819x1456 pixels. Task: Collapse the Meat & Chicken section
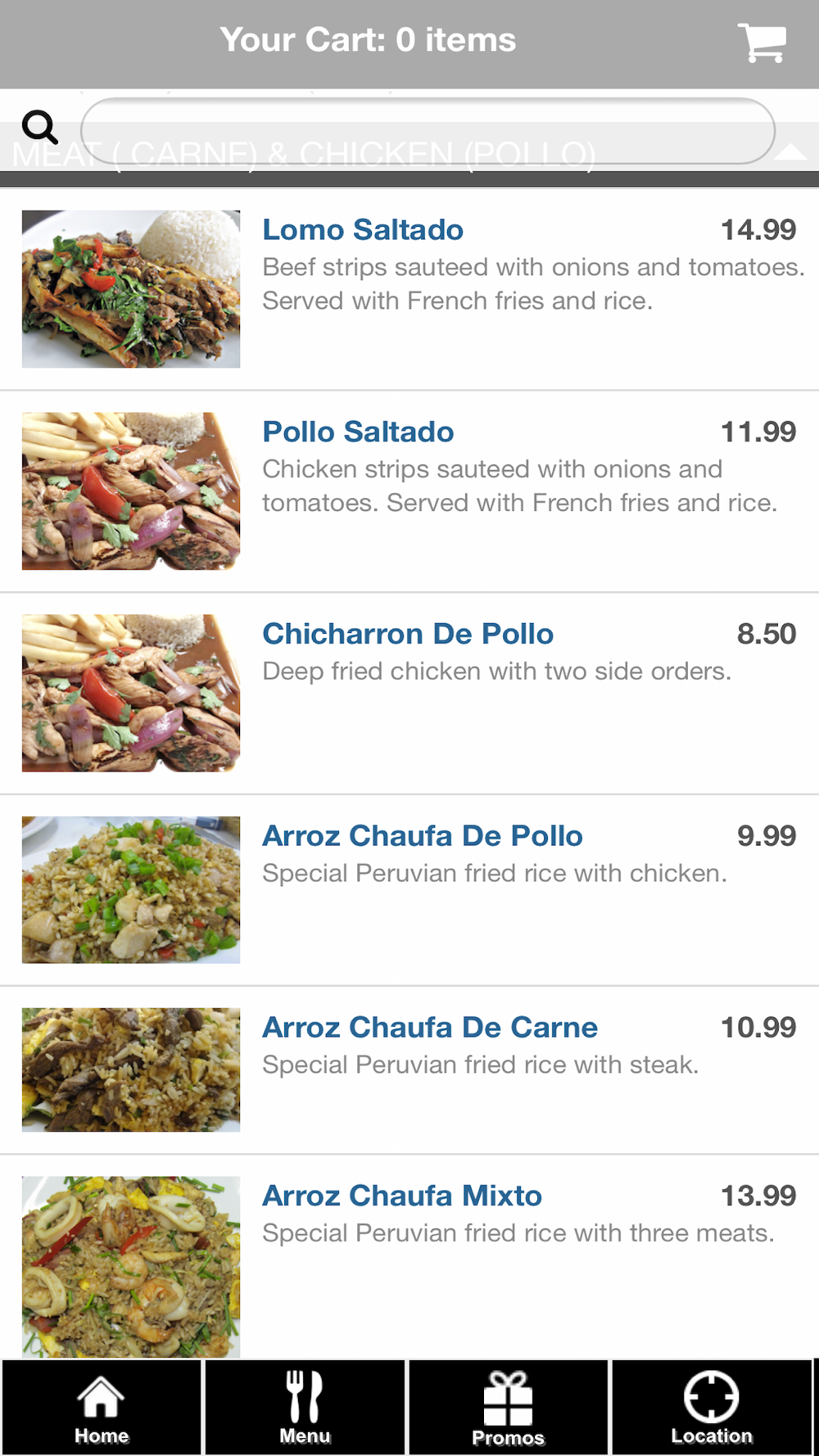[x=790, y=151]
